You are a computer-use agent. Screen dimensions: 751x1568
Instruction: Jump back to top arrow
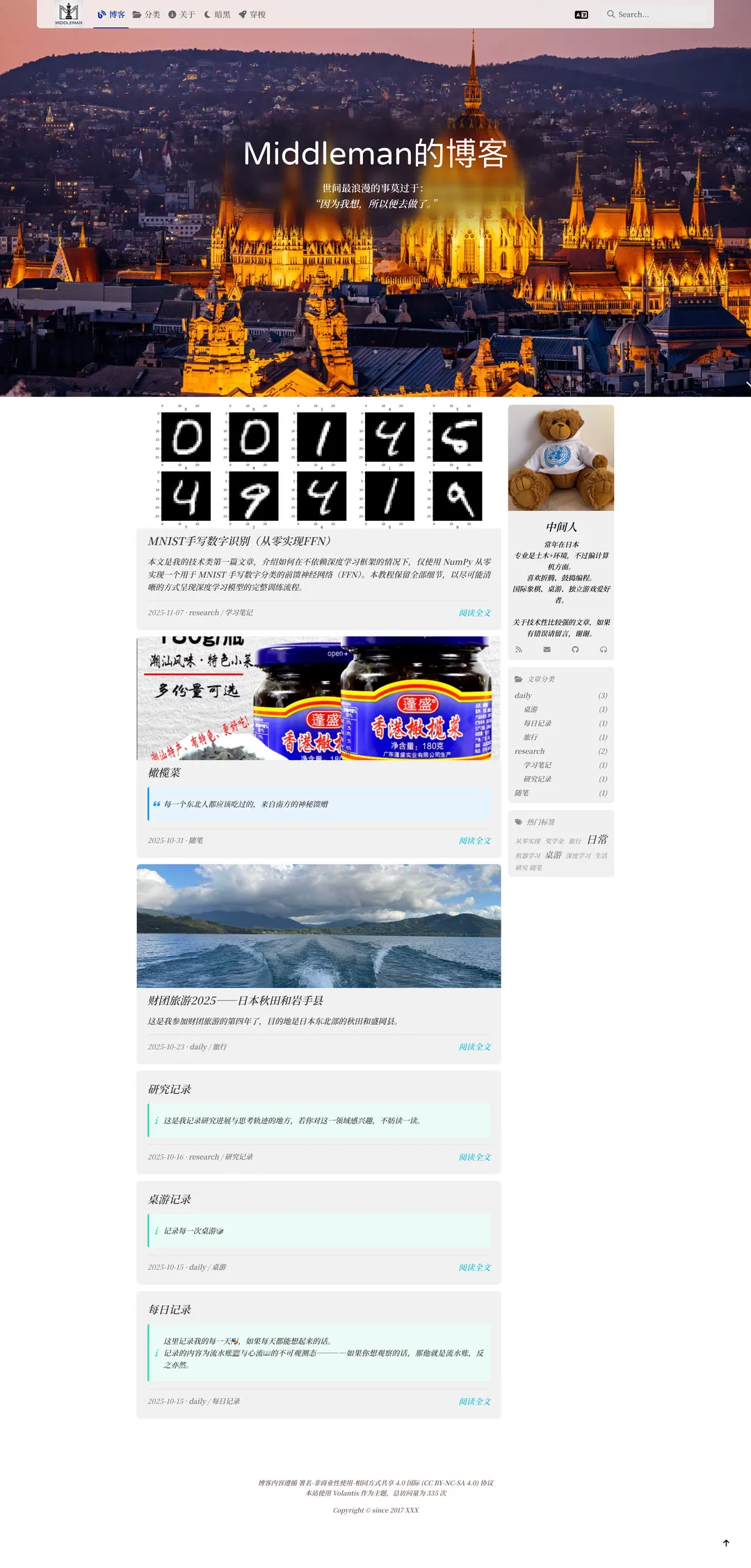point(726,1543)
